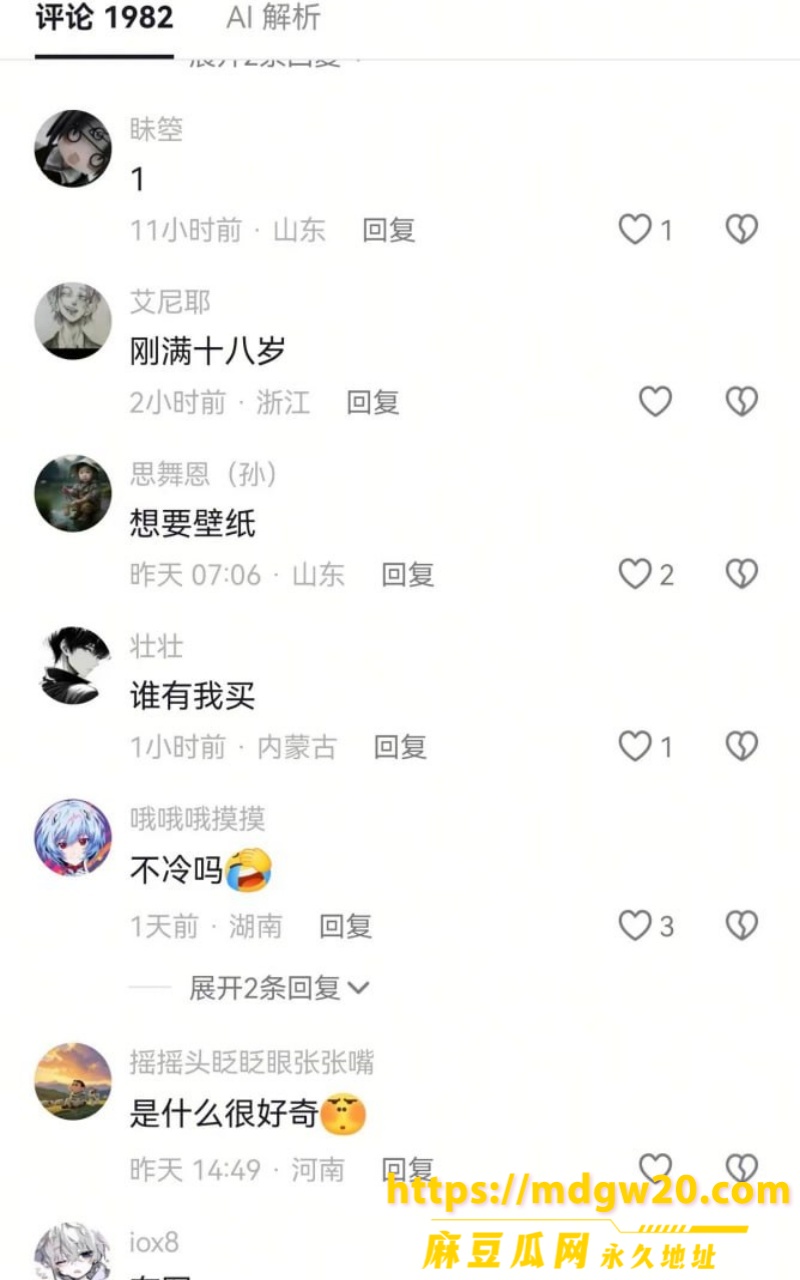The height and width of the screenshot is (1280, 800).
Task: Like 眜箜's comment
Action: (635, 230)
